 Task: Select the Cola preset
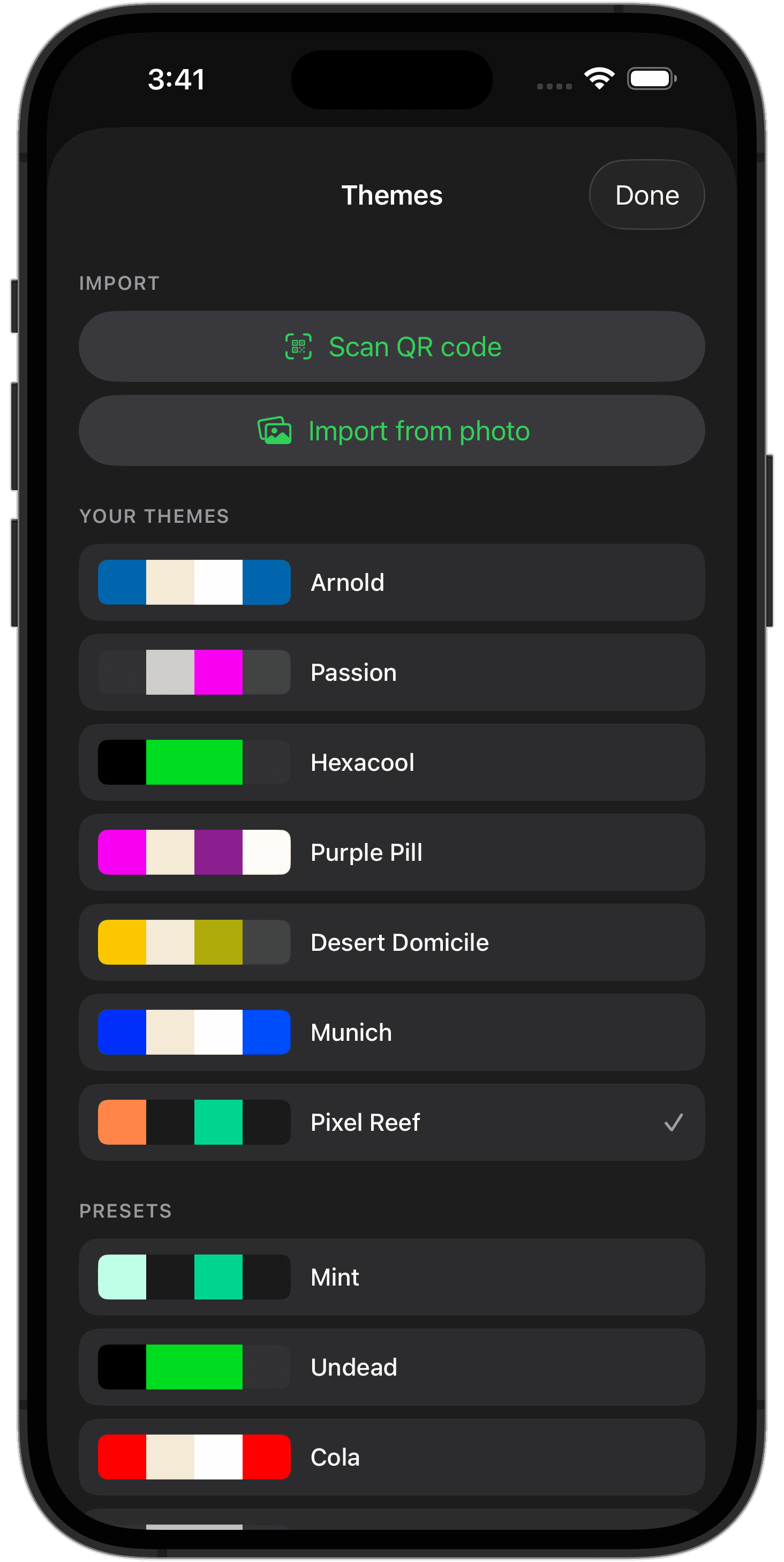tap(391, 1457)
